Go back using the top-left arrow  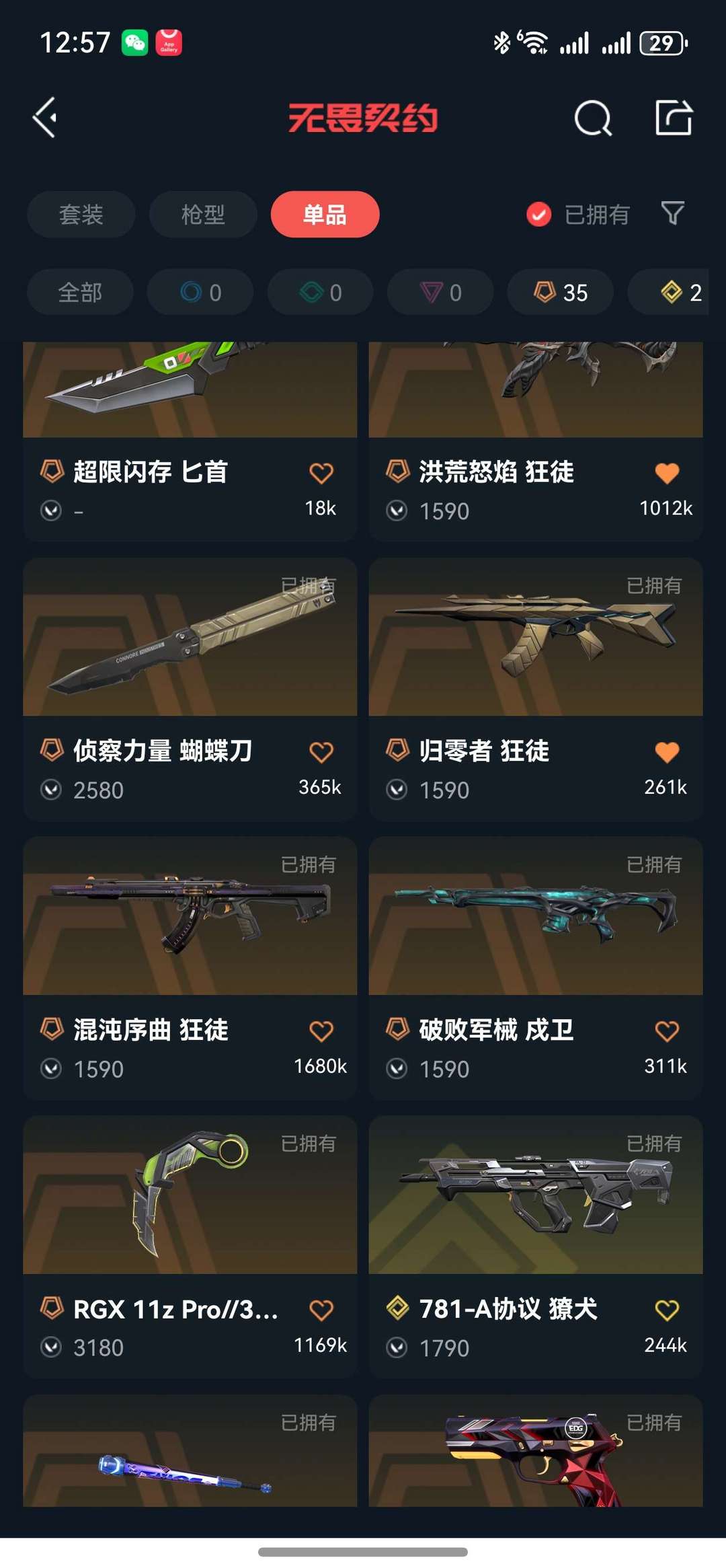coord(45,118)
